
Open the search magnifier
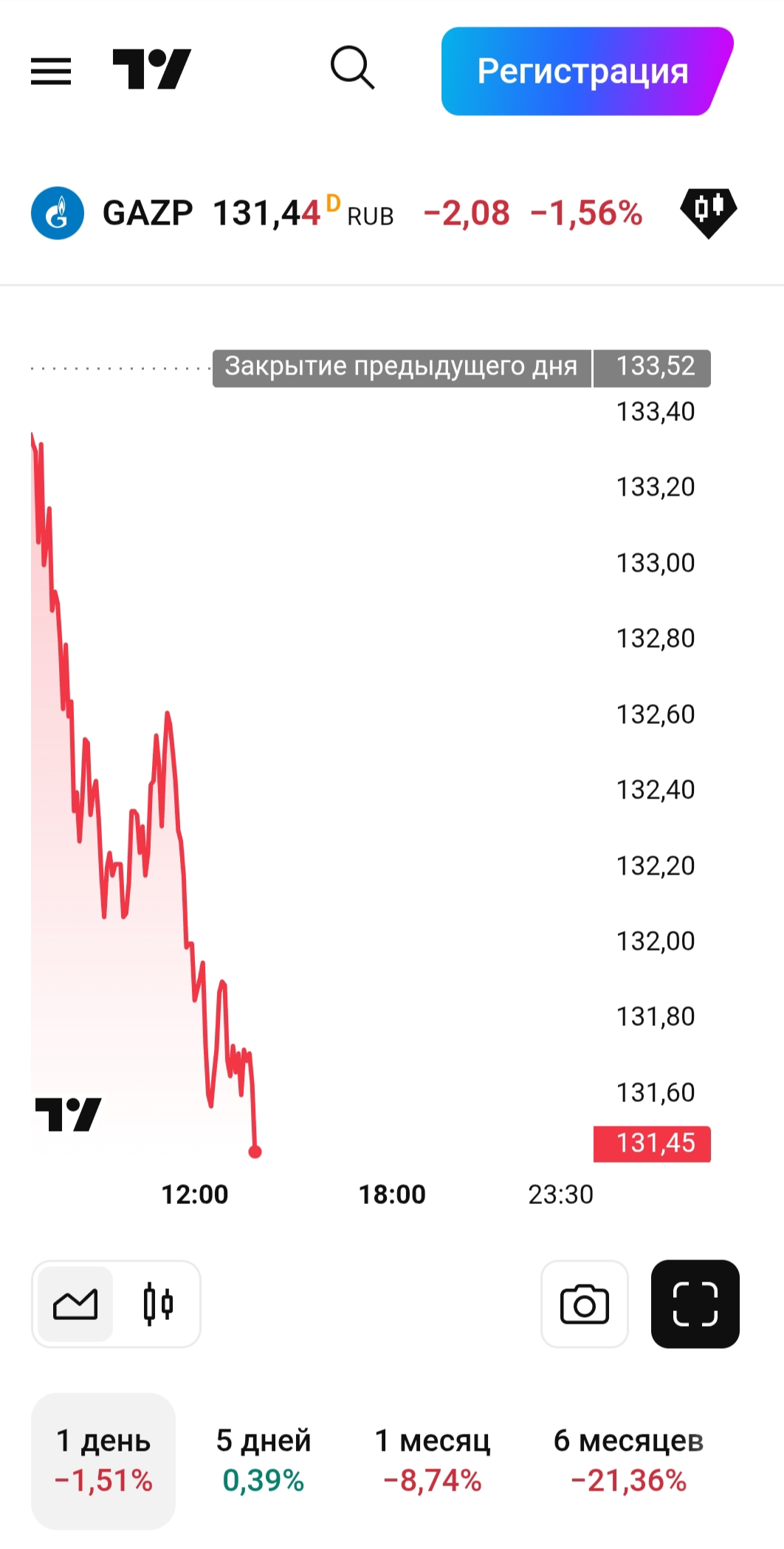(x=352, y=68)
